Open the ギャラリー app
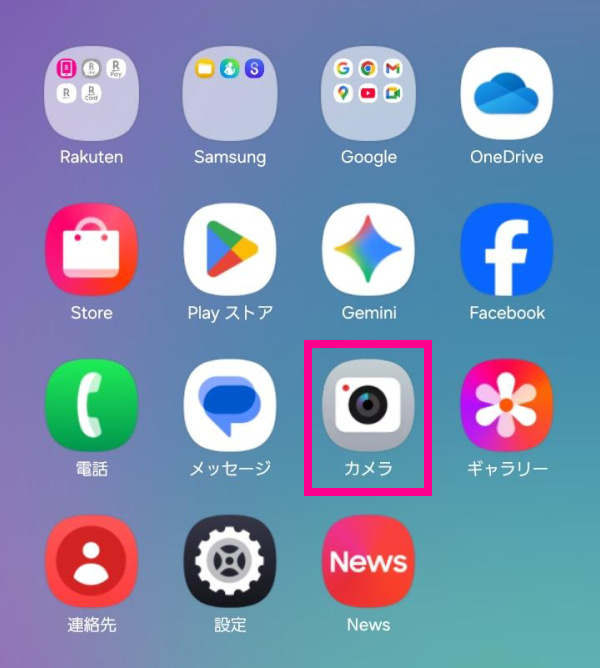Image resolution: width=600 pixels, height=668 pixels. [506, 406]
